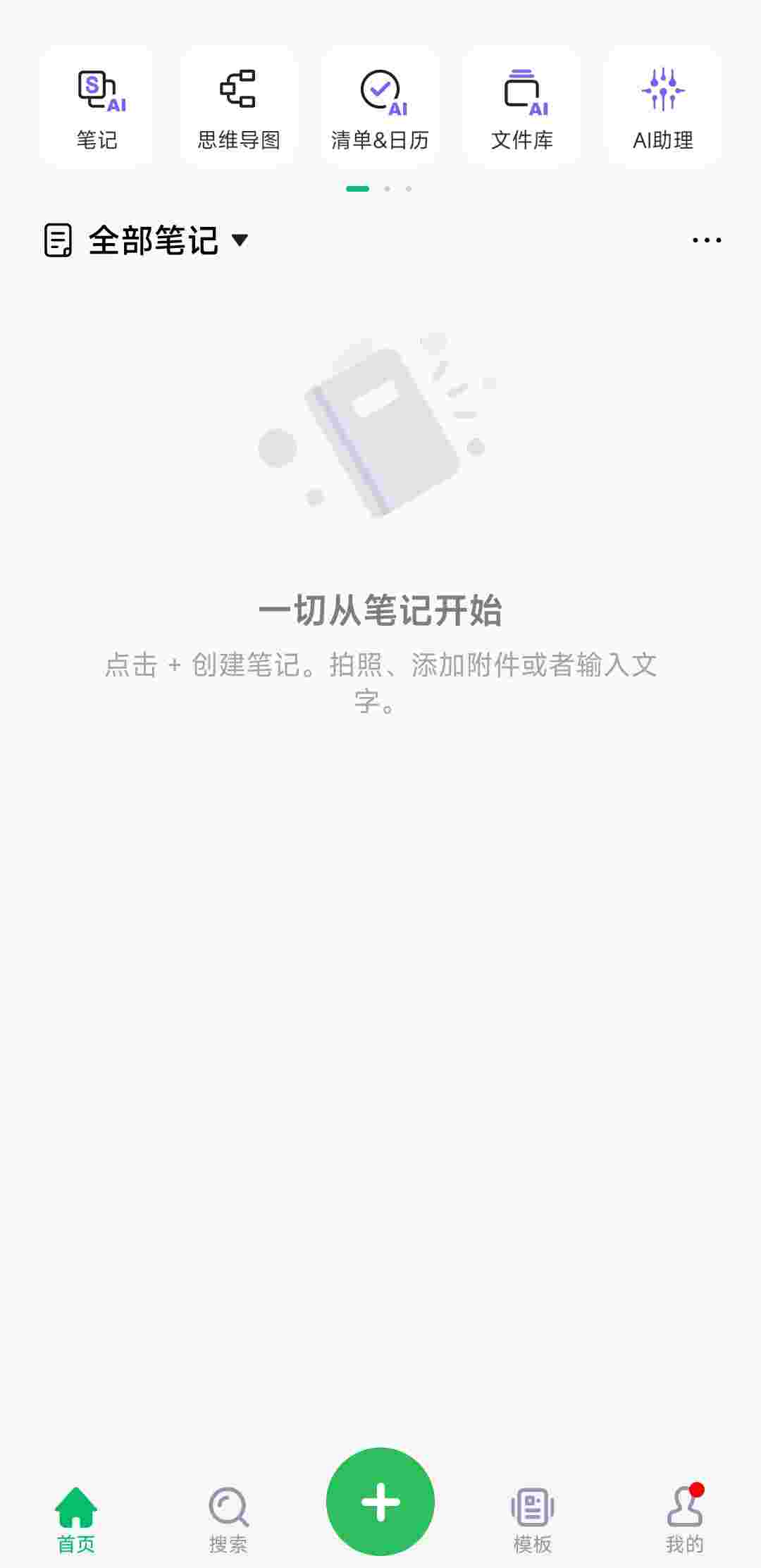The width and height of the screenshot is (761, 1568).
Task: Select the 思维导图 mind map icon
Action: pyautogui.click(x=238, y=106)
